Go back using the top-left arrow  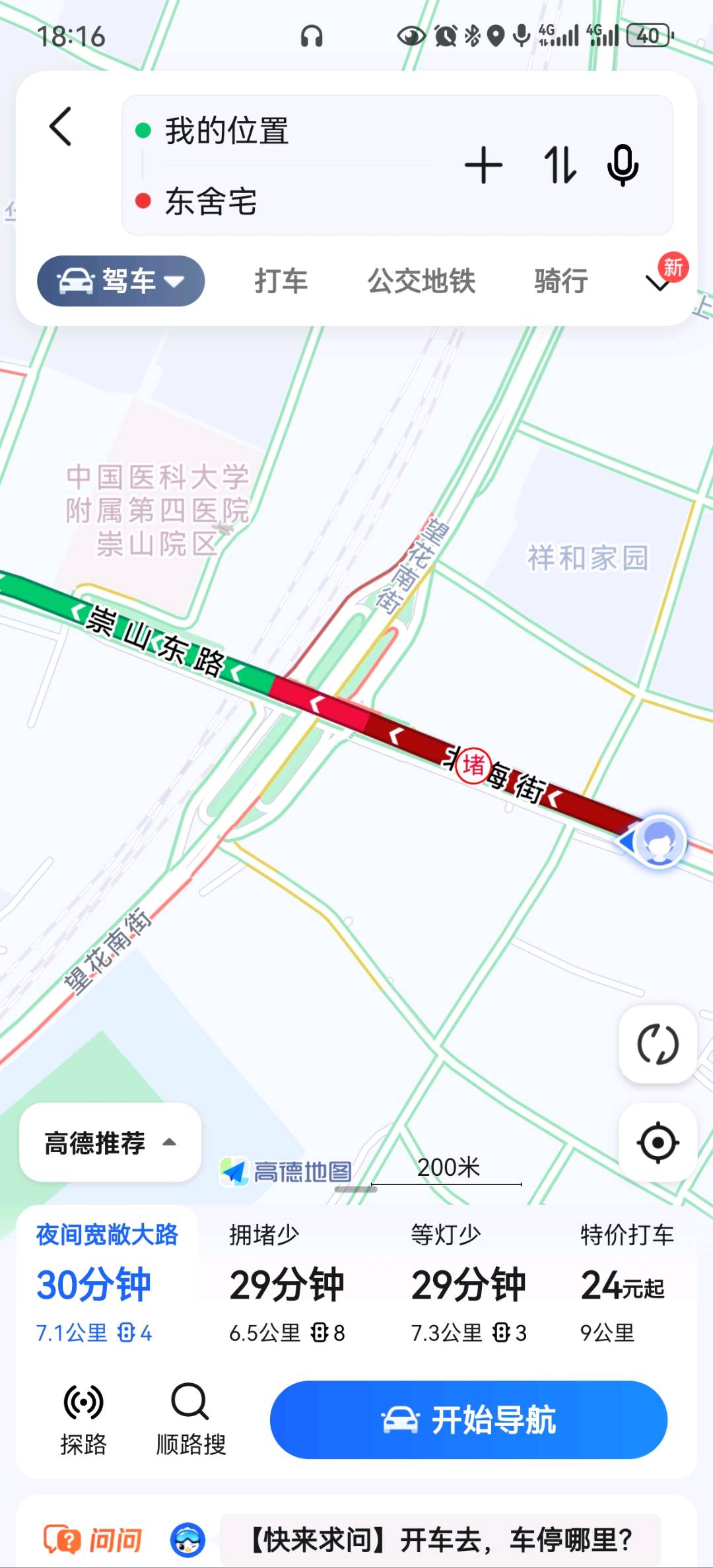(61, 126)
